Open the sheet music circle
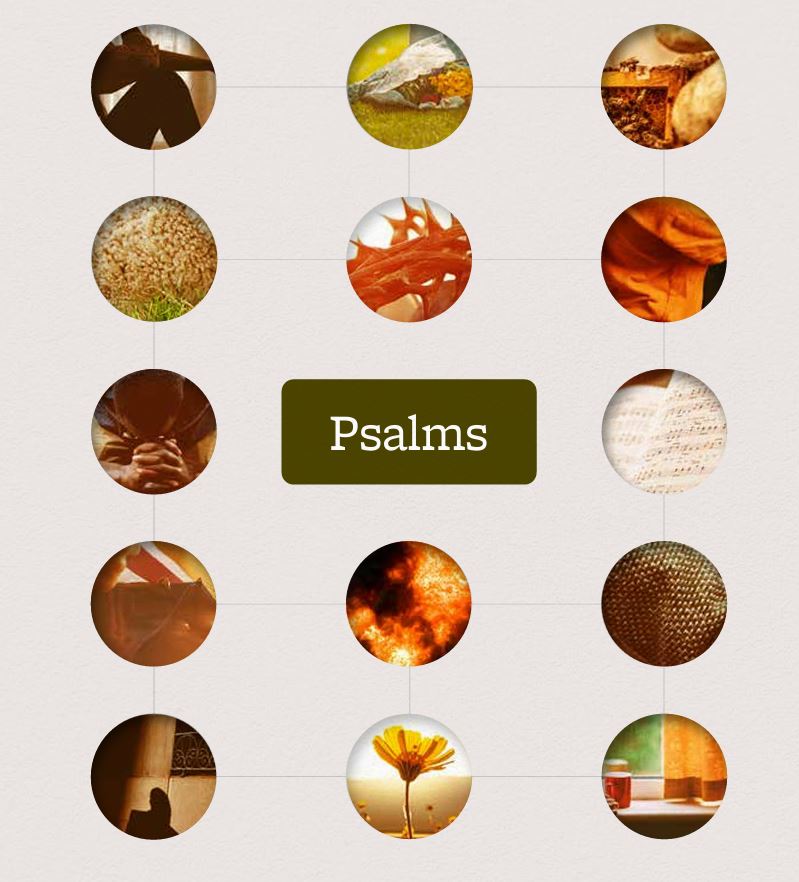 (x=663, y=432)
